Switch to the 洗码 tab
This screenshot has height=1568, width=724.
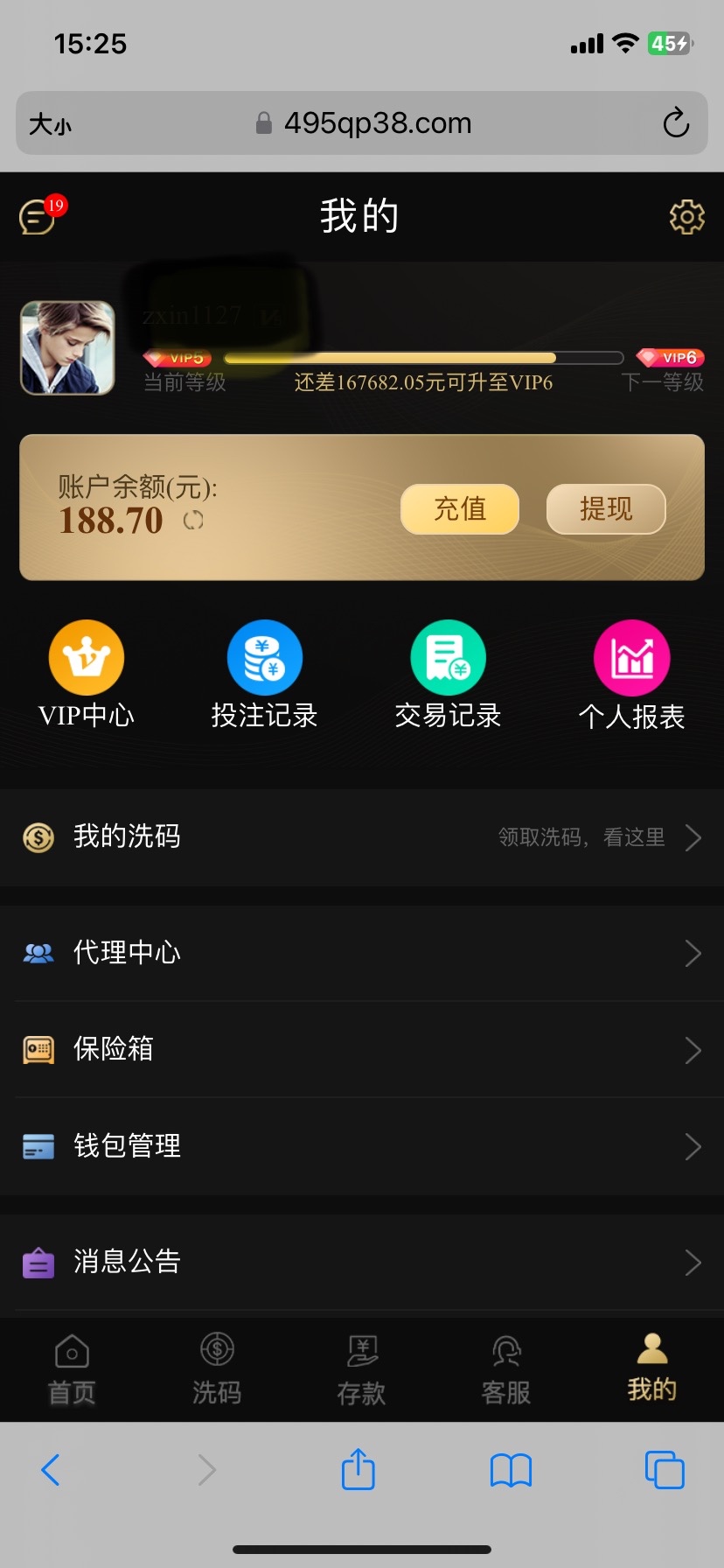[x=217, y=1370]
